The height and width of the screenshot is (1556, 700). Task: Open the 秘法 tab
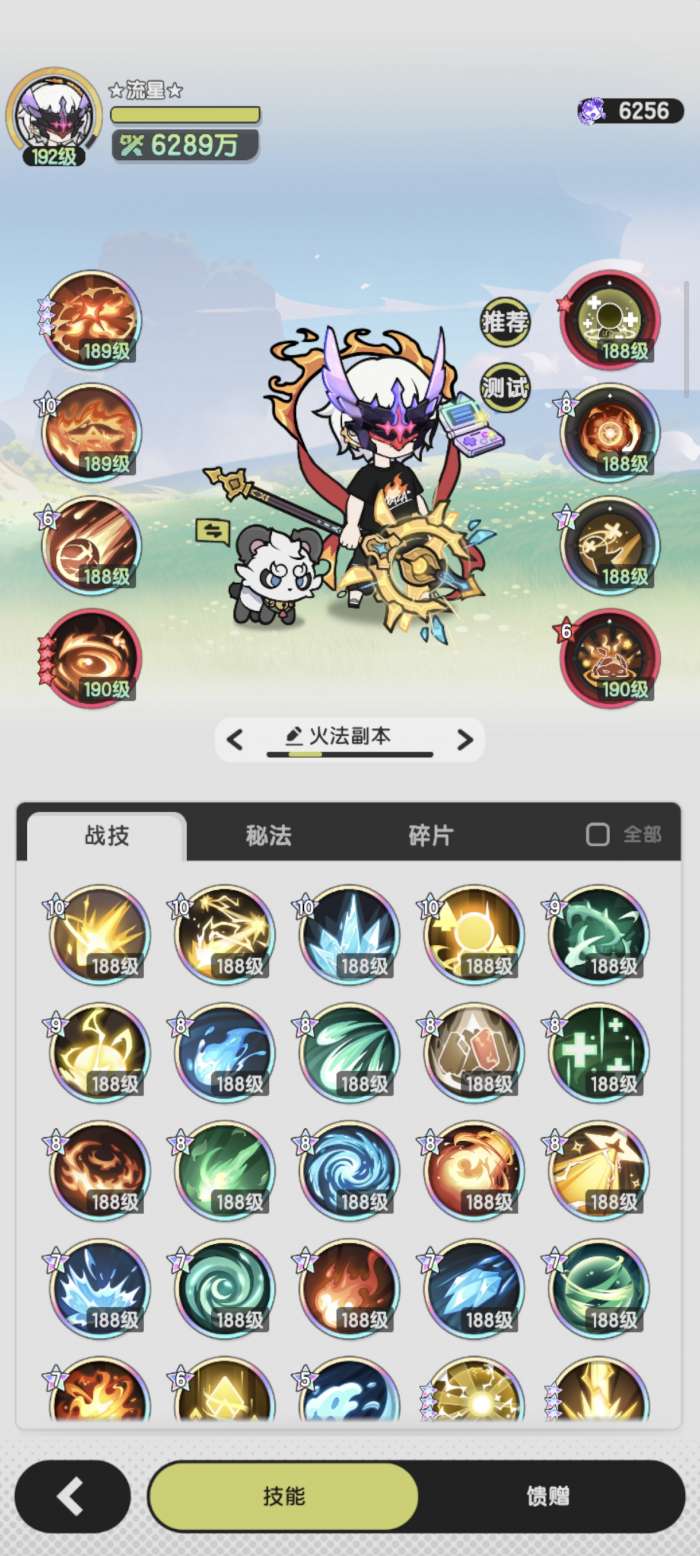coord(268,836)
